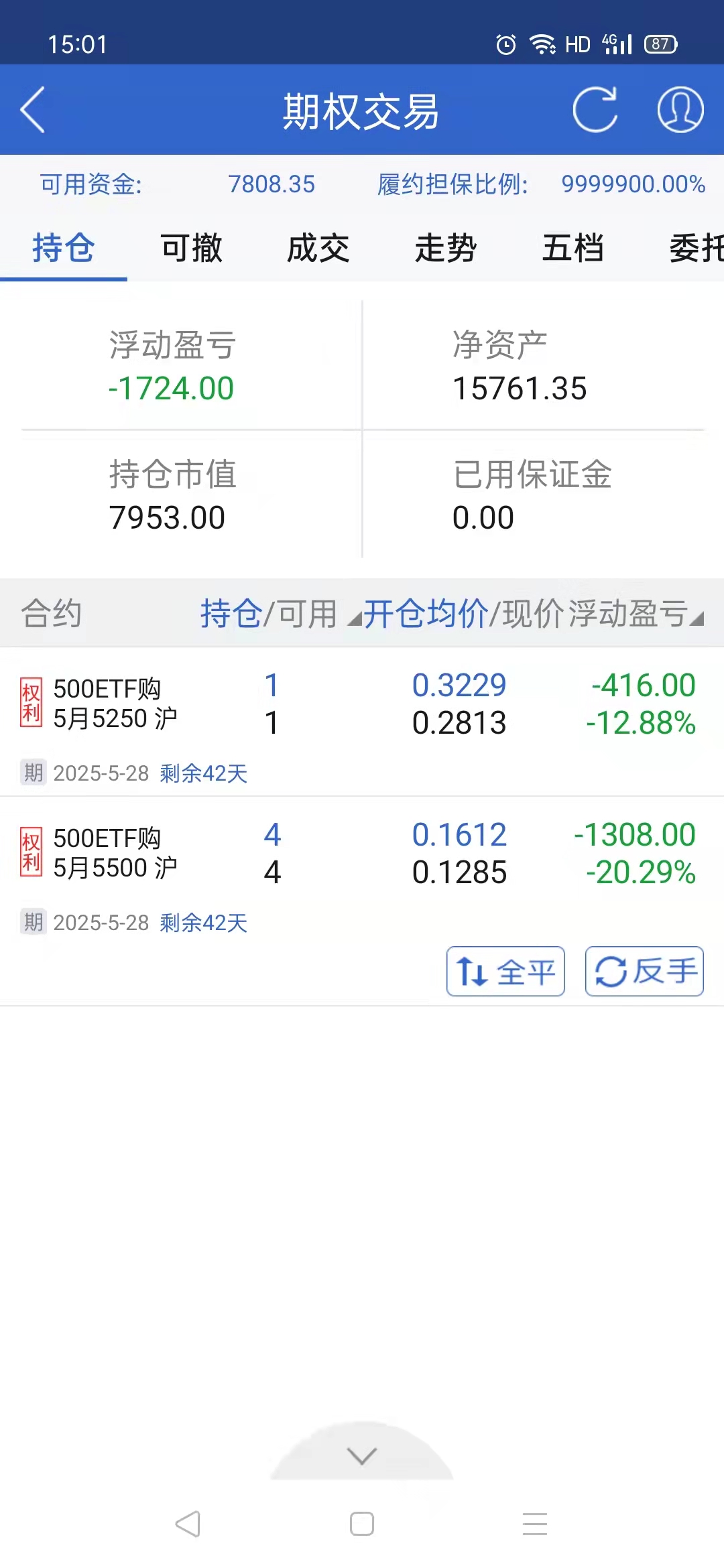Open the account profile icon
This screenshot has width=724, height=1568.
680,110
